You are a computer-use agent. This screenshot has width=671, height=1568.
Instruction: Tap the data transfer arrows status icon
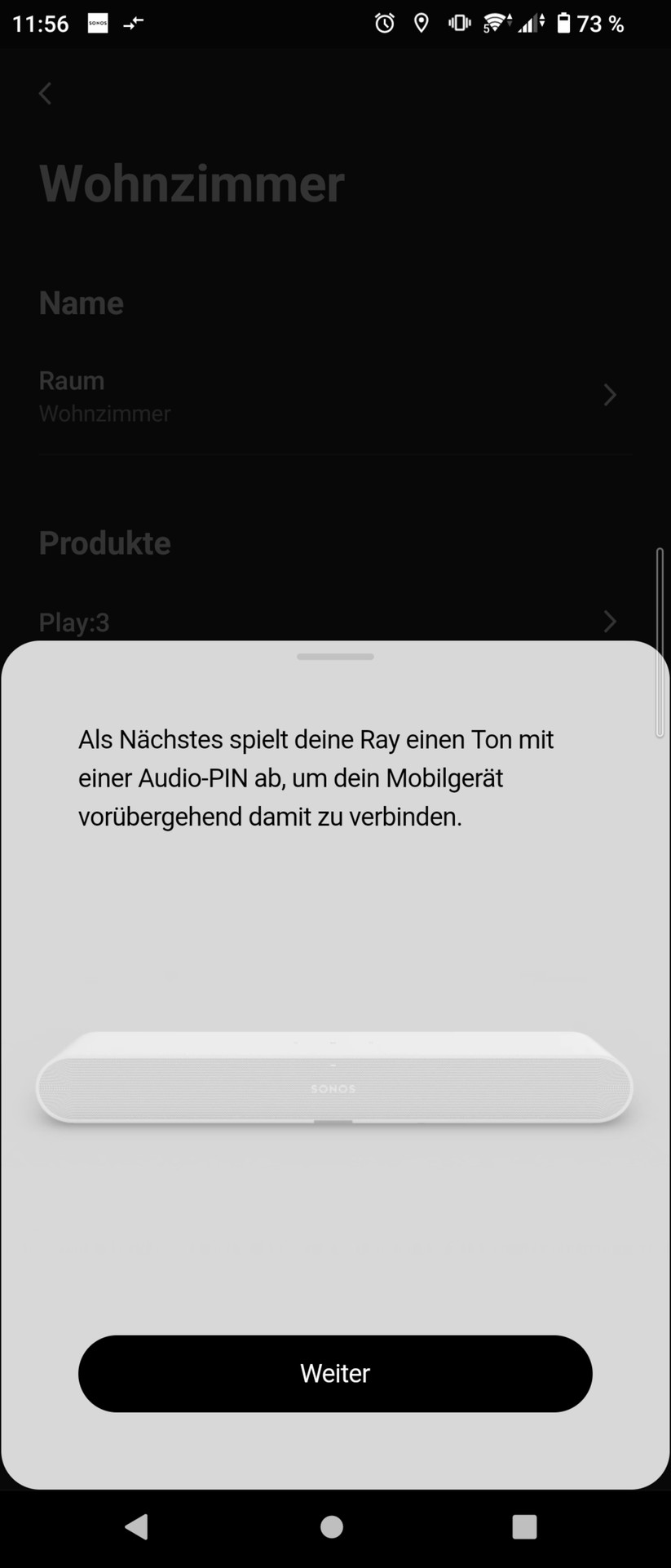[x=133, y=23]
